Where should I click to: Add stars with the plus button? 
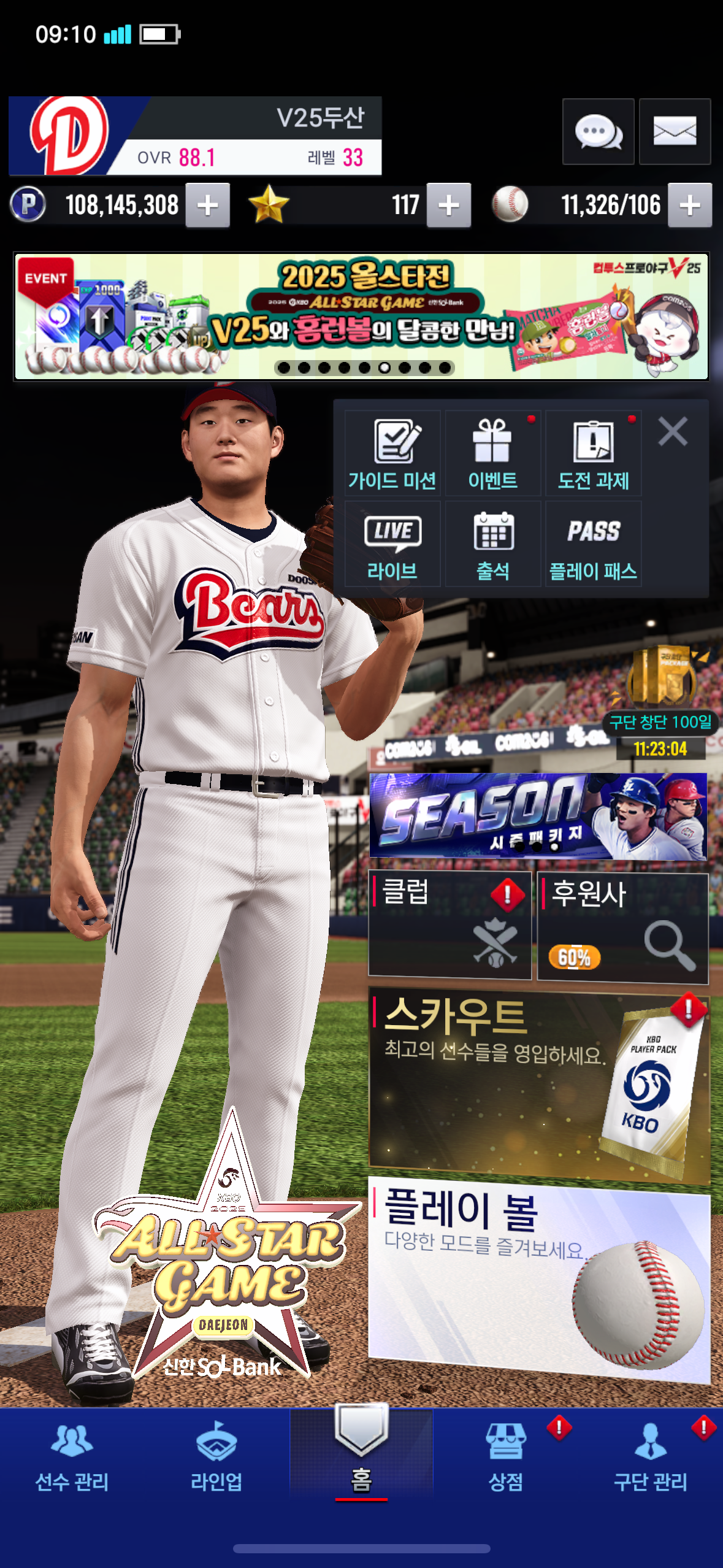pos(449,206)
